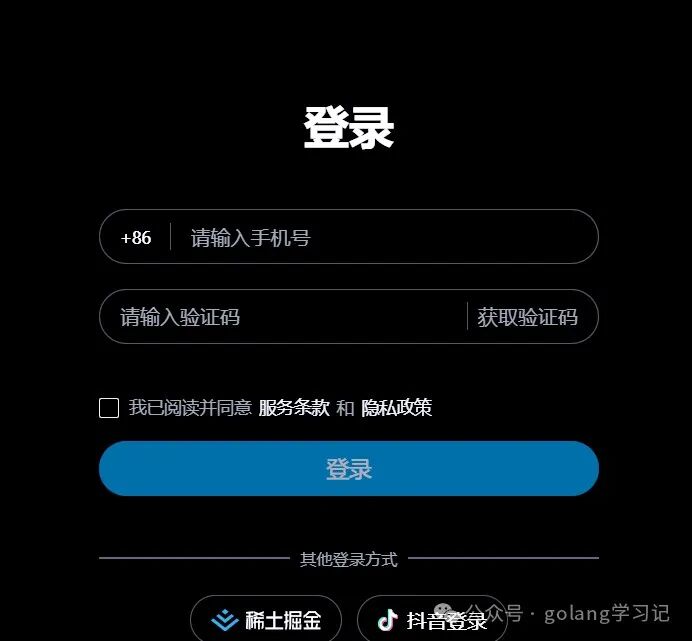Screen dimensions: 692x641
Task: Check the agreement checkbox
Action: click(x=109, y=408)
